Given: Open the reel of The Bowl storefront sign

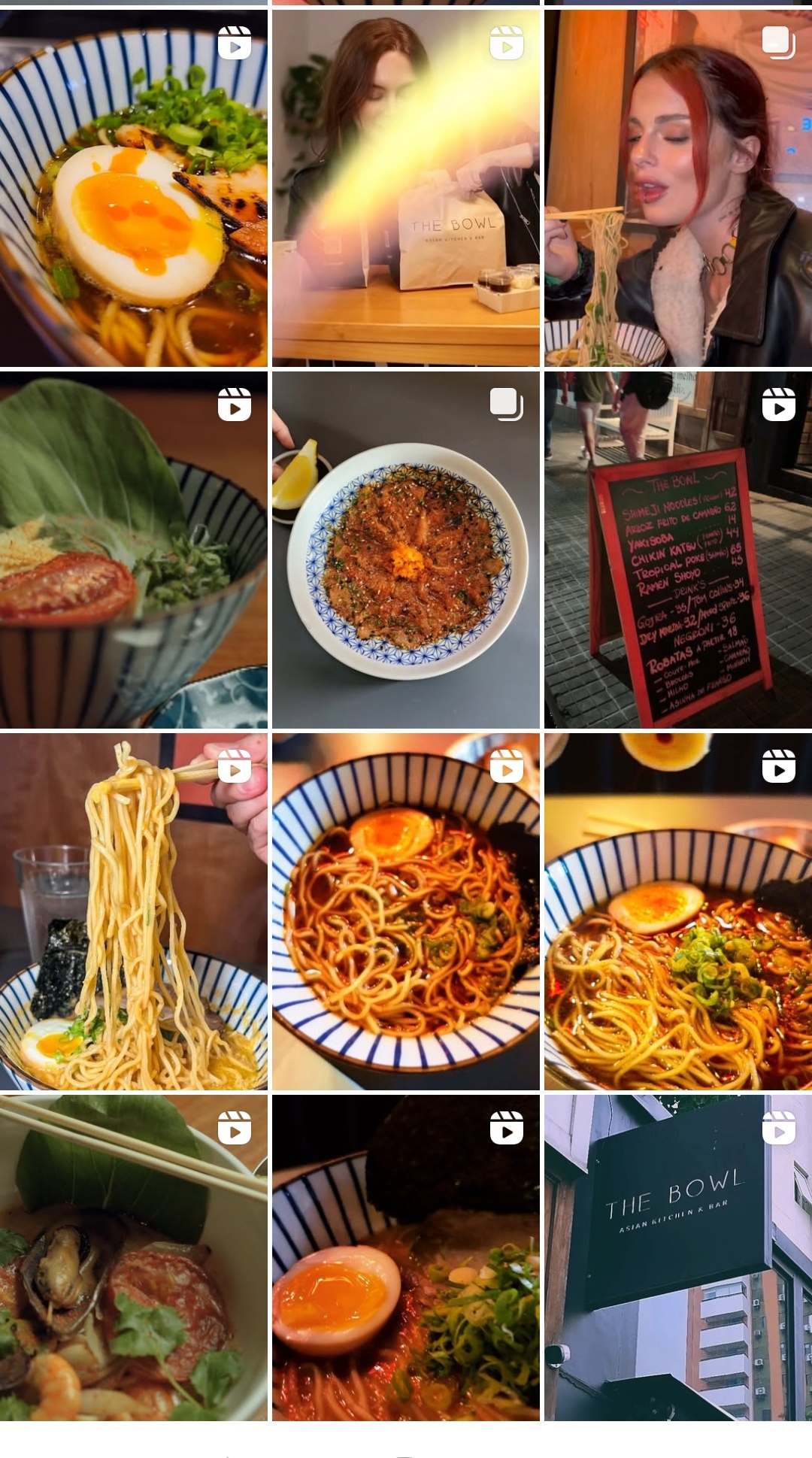Looking at the screenshot, I should [x=677, y=1257].
